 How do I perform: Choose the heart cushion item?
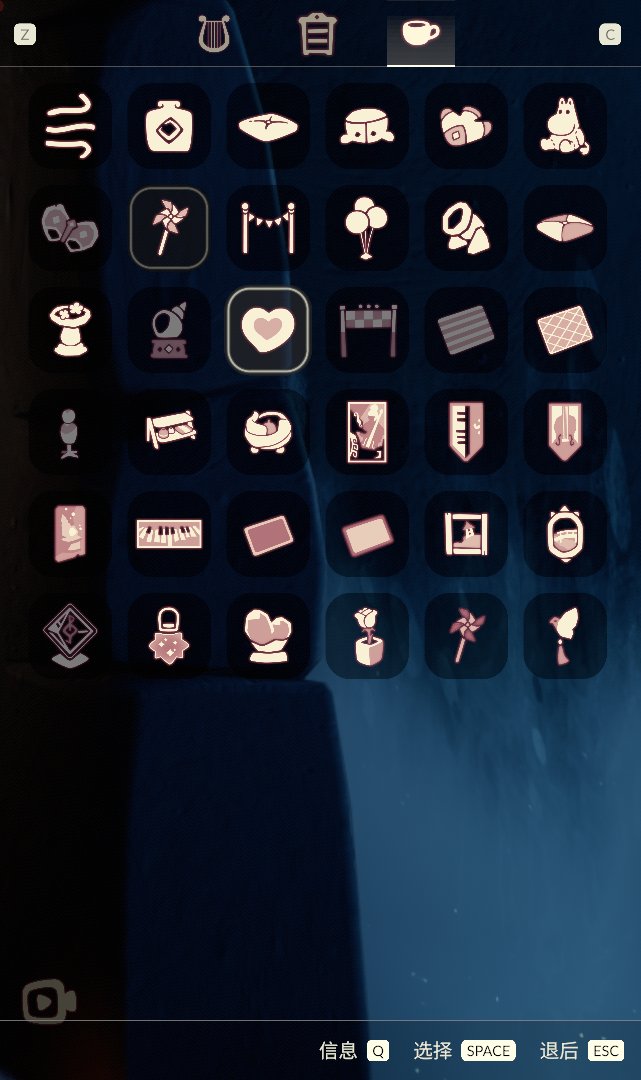[267, 329]
